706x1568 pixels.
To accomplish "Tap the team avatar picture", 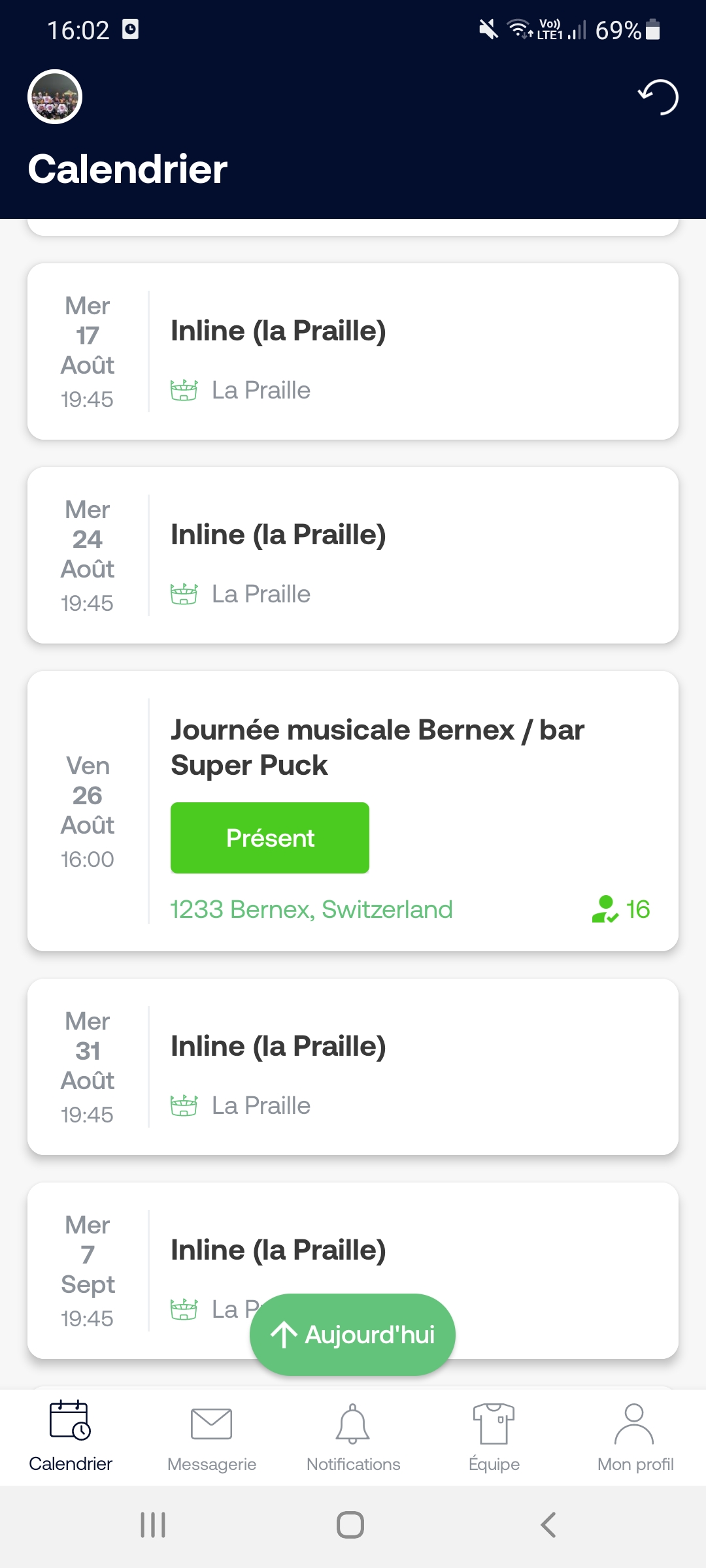I will pos(55,97).
